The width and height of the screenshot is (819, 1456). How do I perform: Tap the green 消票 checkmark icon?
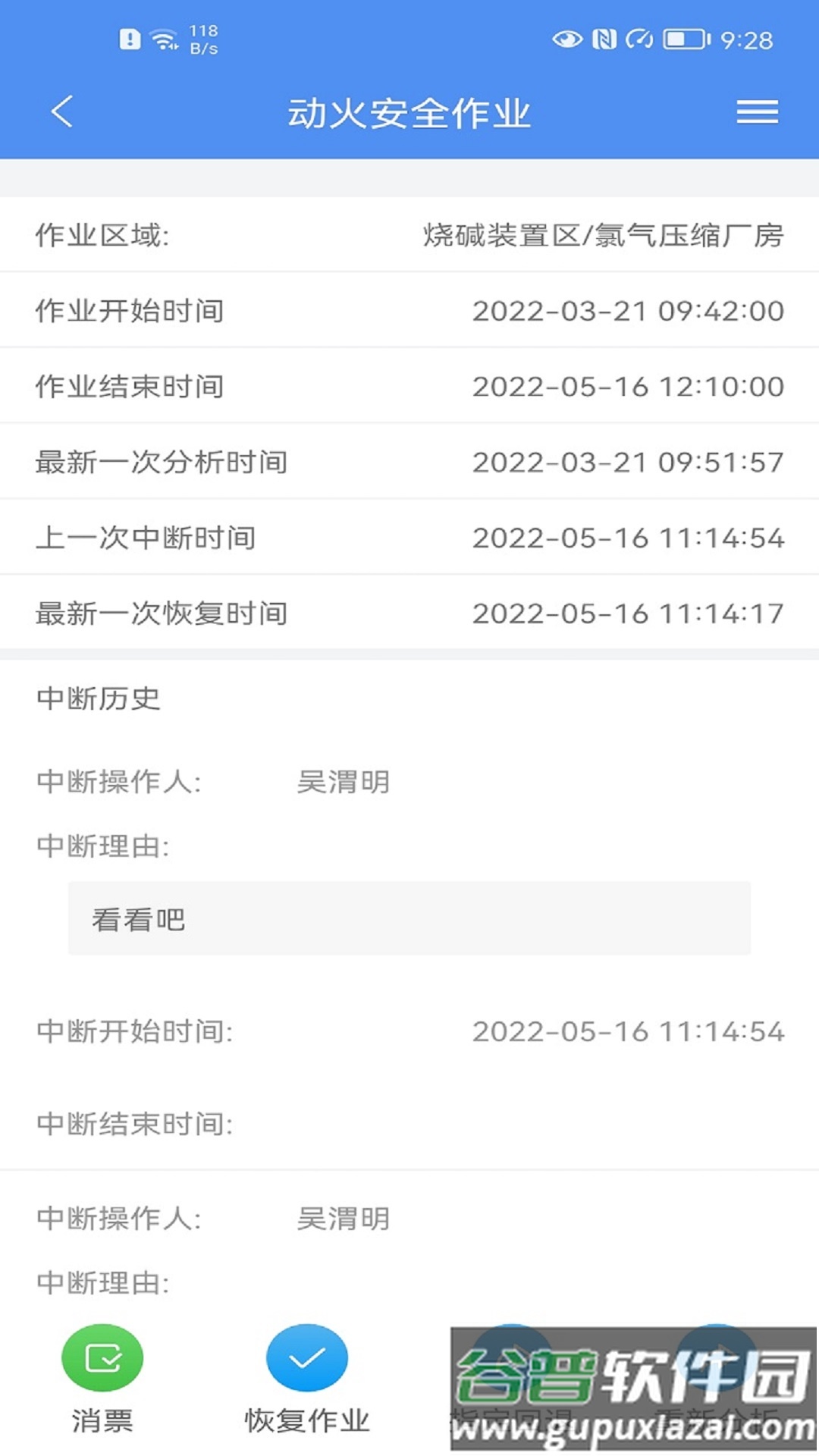click(102, 1360)
